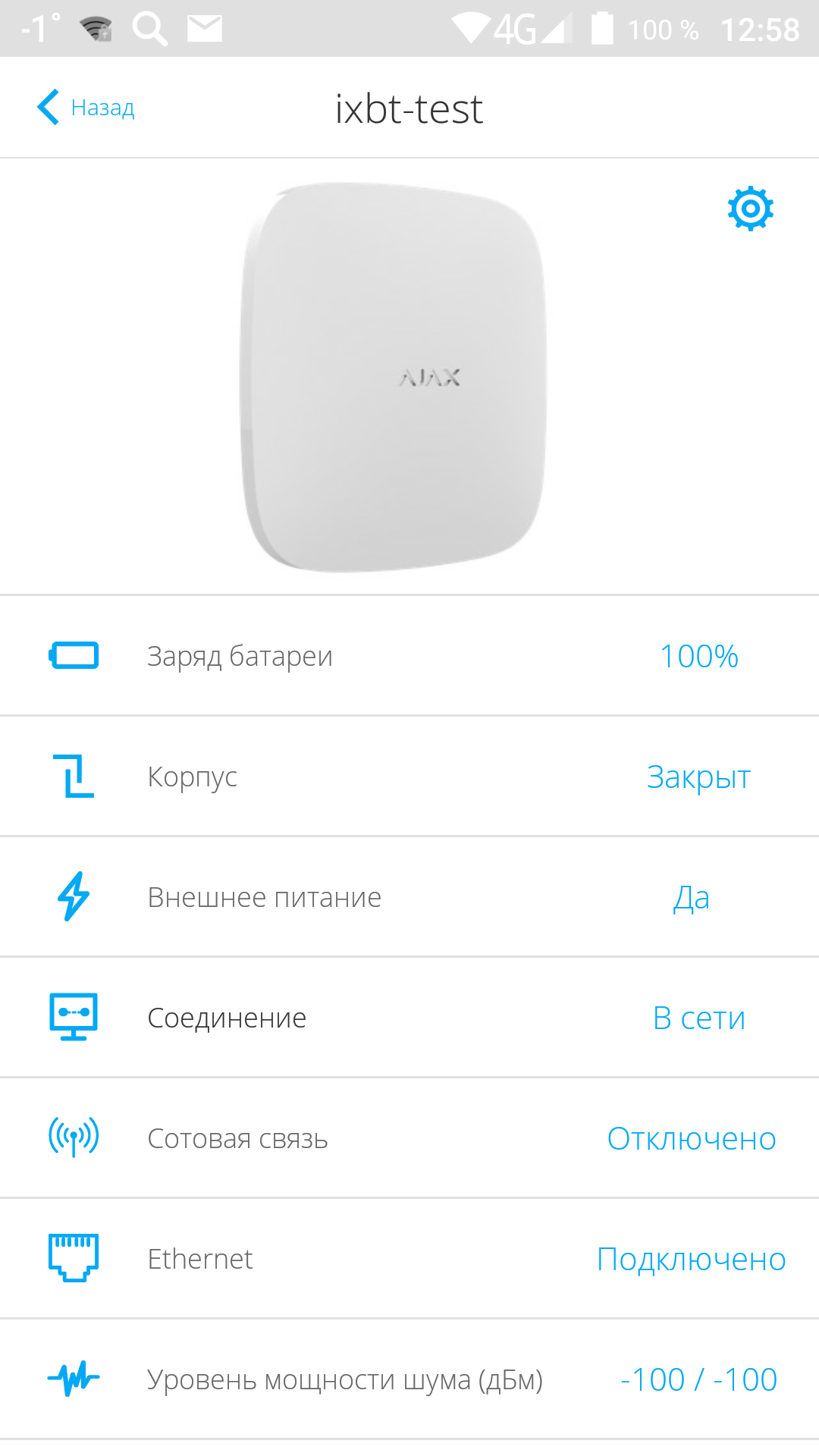819x1456 pixels.
Task: Open hub settings gear icon
Action: tap(750, 209)
